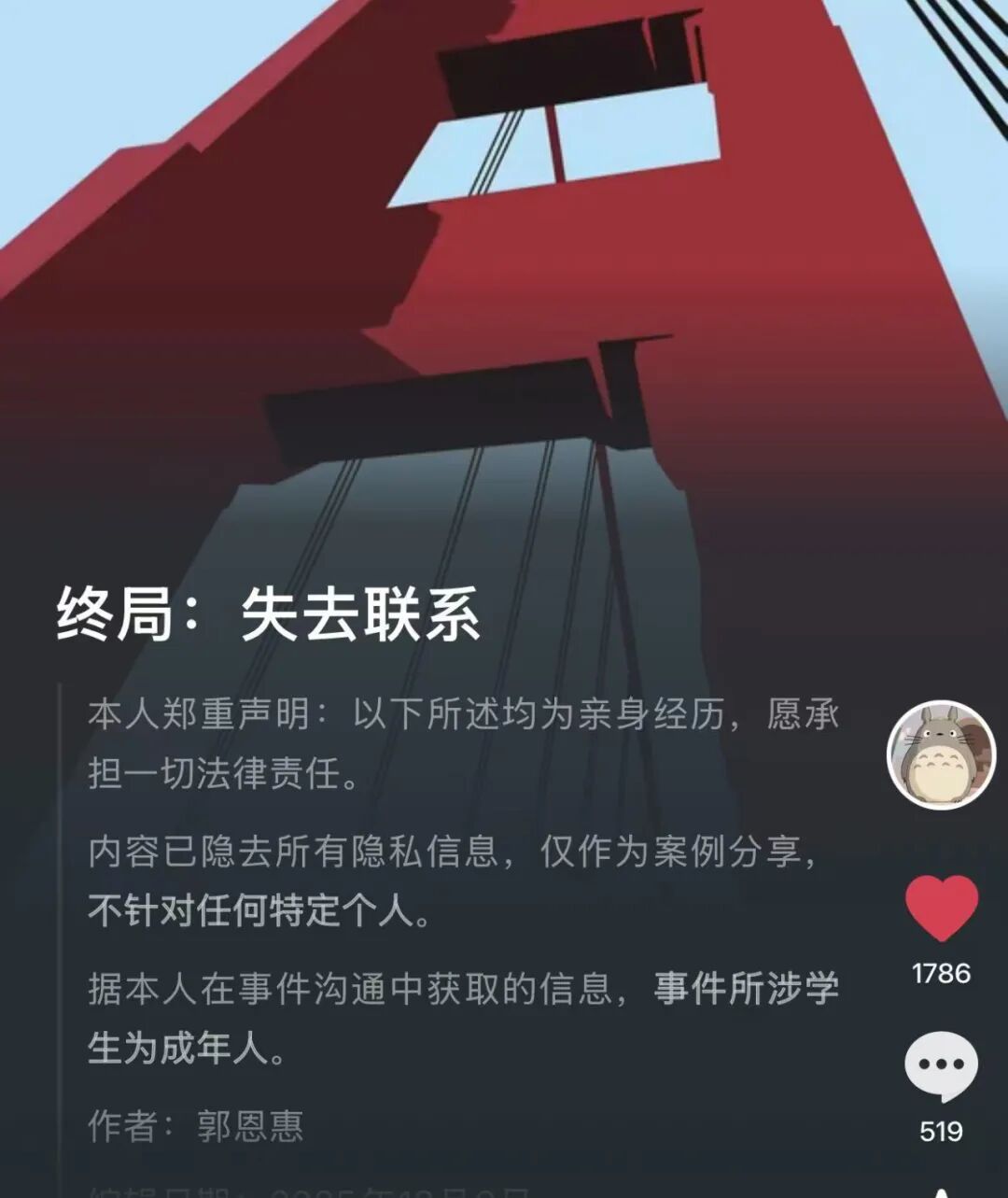The image size is (1008, 1198).
Task: Open the comments with 519 replies
Action: point(941,1066)
